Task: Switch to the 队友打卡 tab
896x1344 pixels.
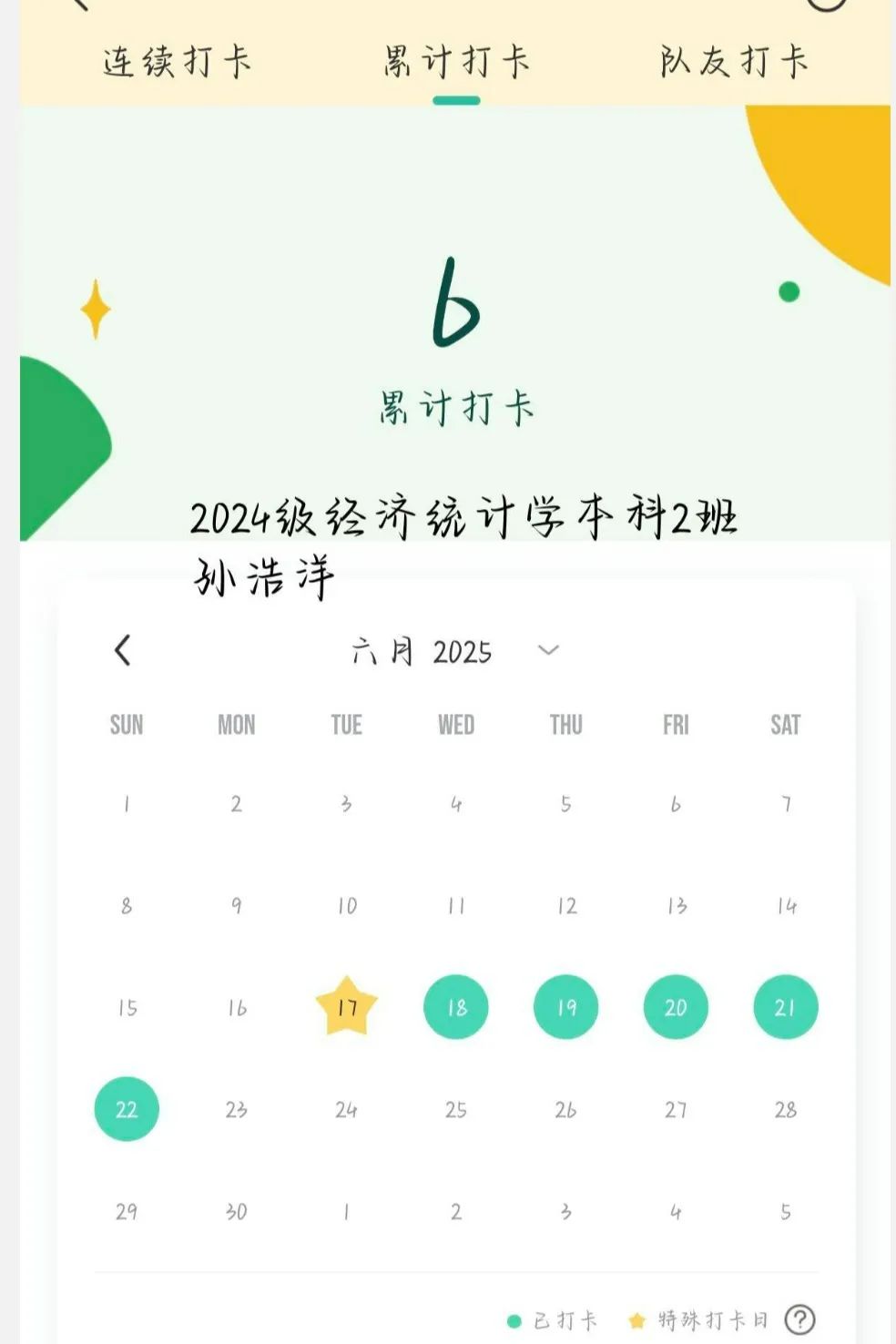Action: (734, 62)
